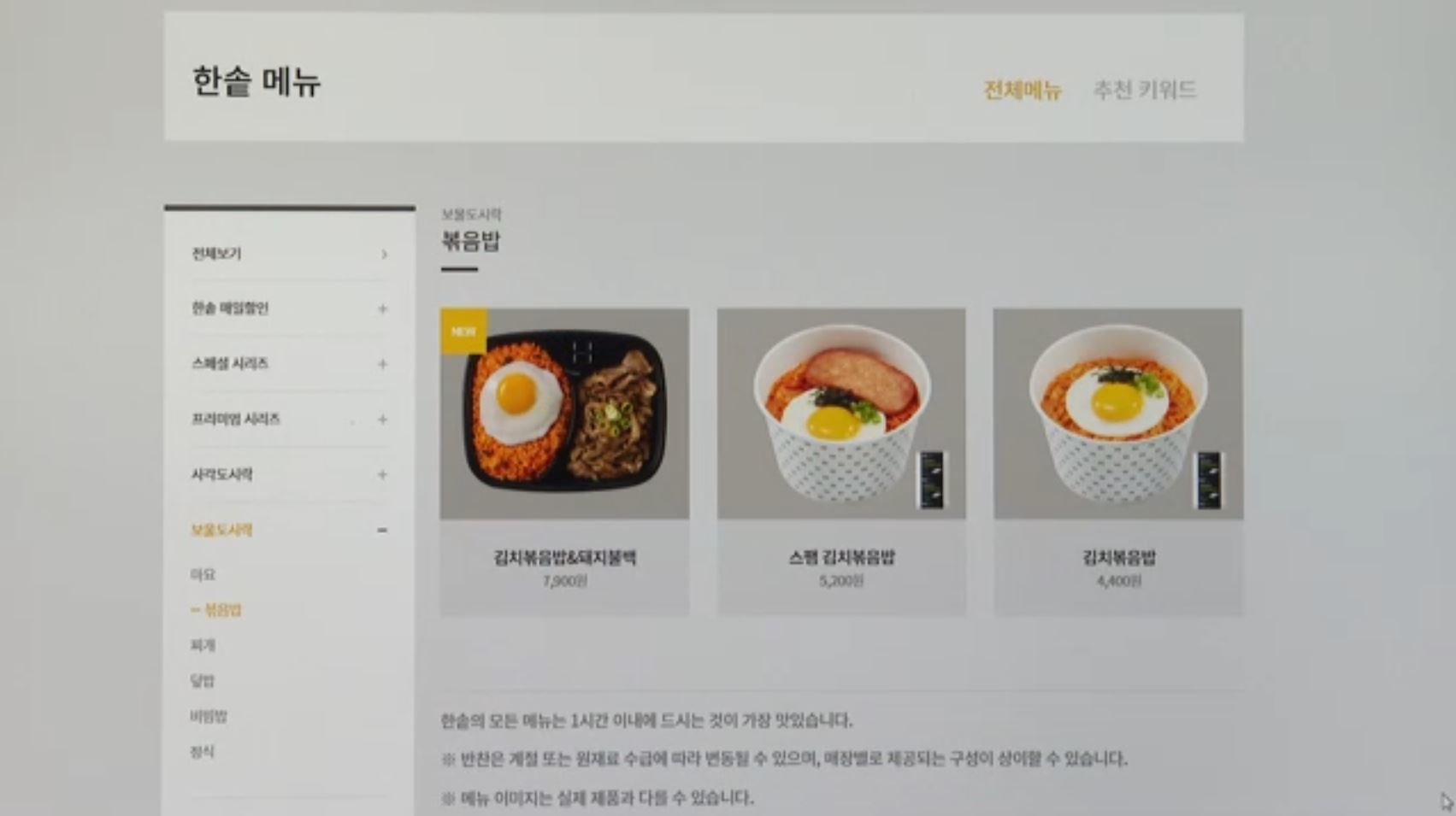
Task: Switch to the 전체메뉴 tab
Action: coord(1022,90)
